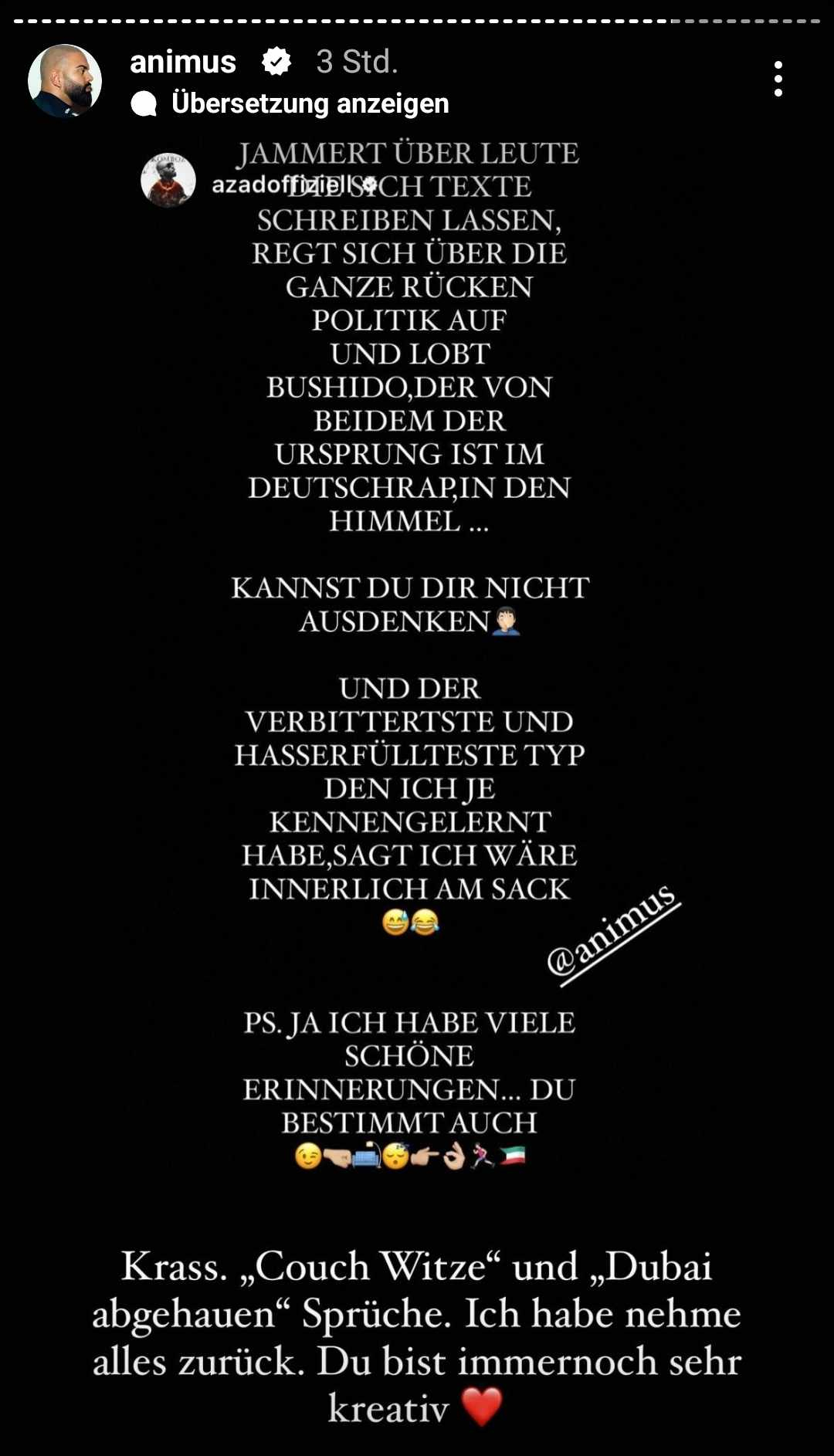Show translation via Übersetzung anzeigen
This screenshot has height=1456, width=834.
coord(309,103)
